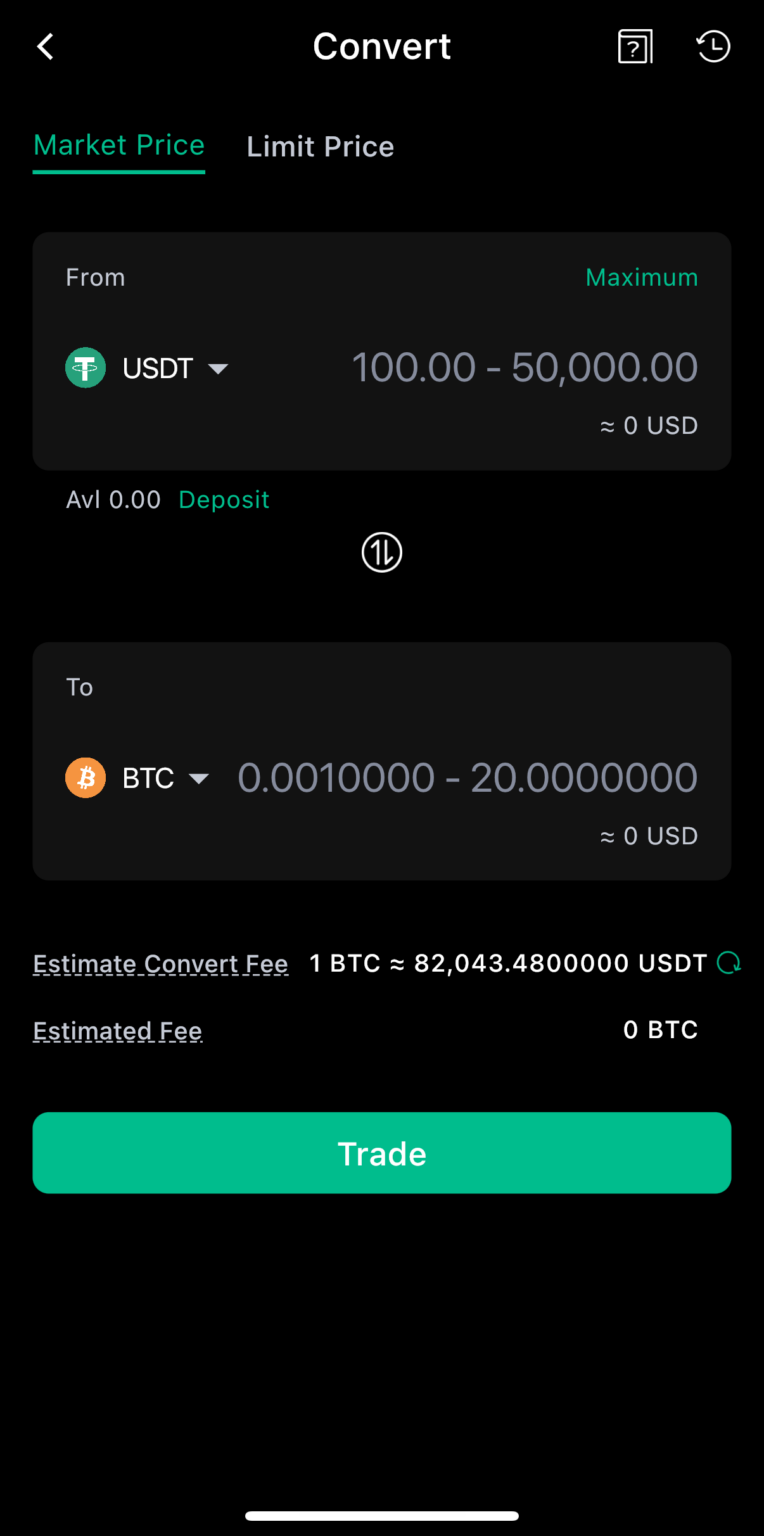Select the Market Price tab
The image size is (764, 1536).
point(118,145)
